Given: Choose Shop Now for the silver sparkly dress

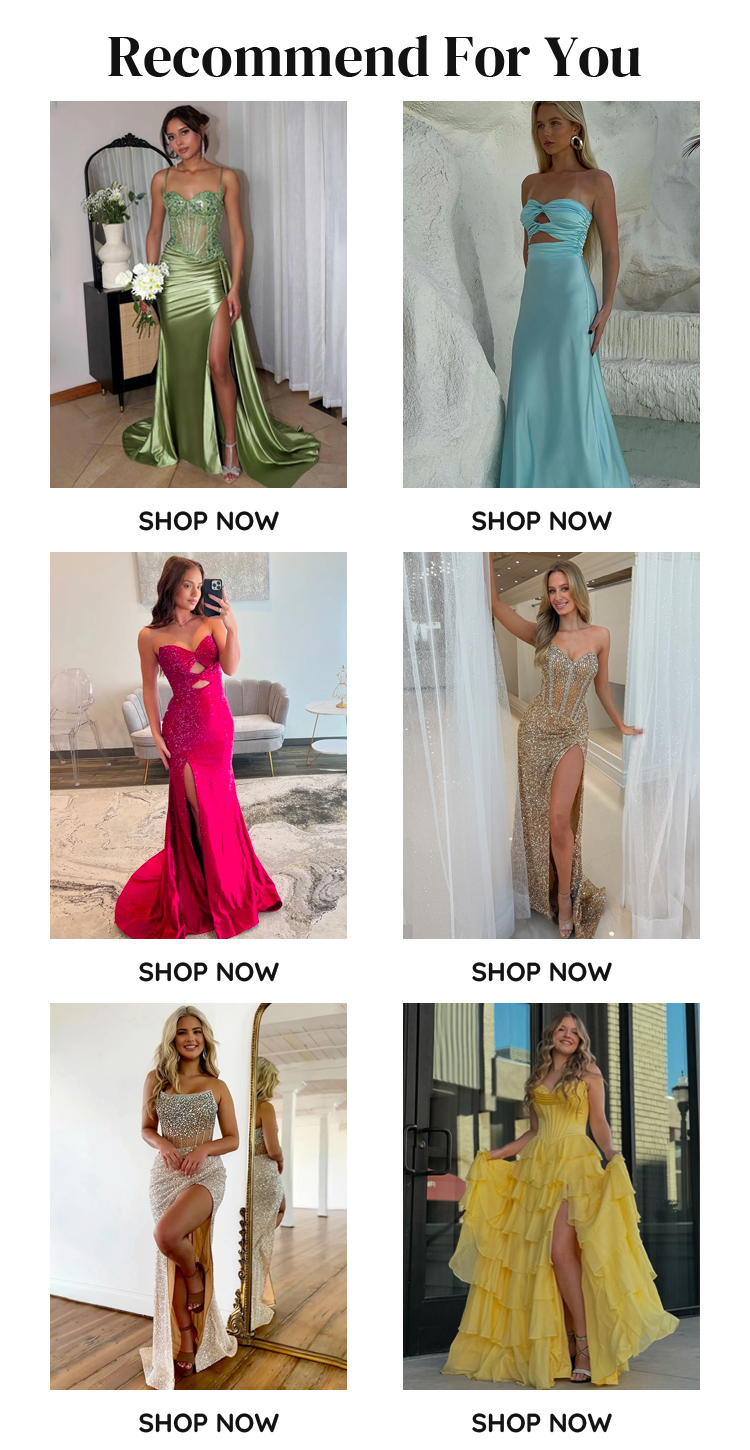Looking at the screenshot, I should click(208, 1422).
